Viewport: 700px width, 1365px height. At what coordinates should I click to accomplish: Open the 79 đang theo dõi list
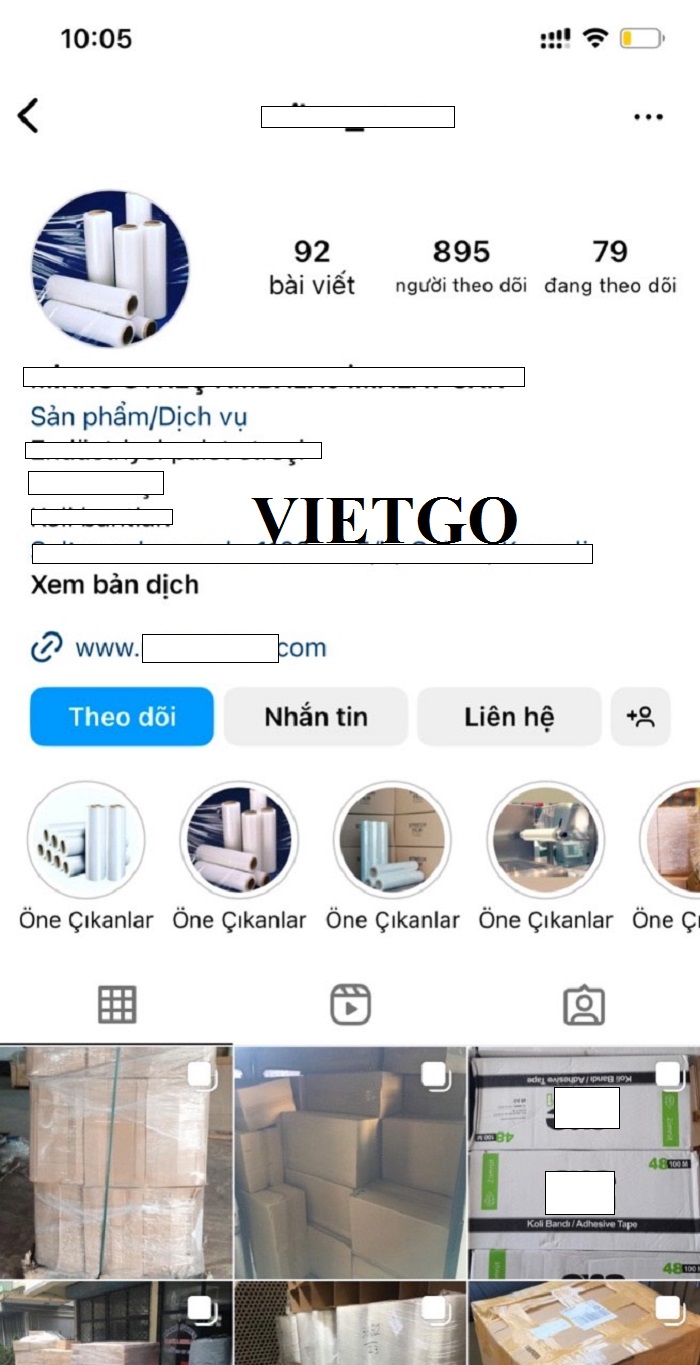(x=610, y=267)
